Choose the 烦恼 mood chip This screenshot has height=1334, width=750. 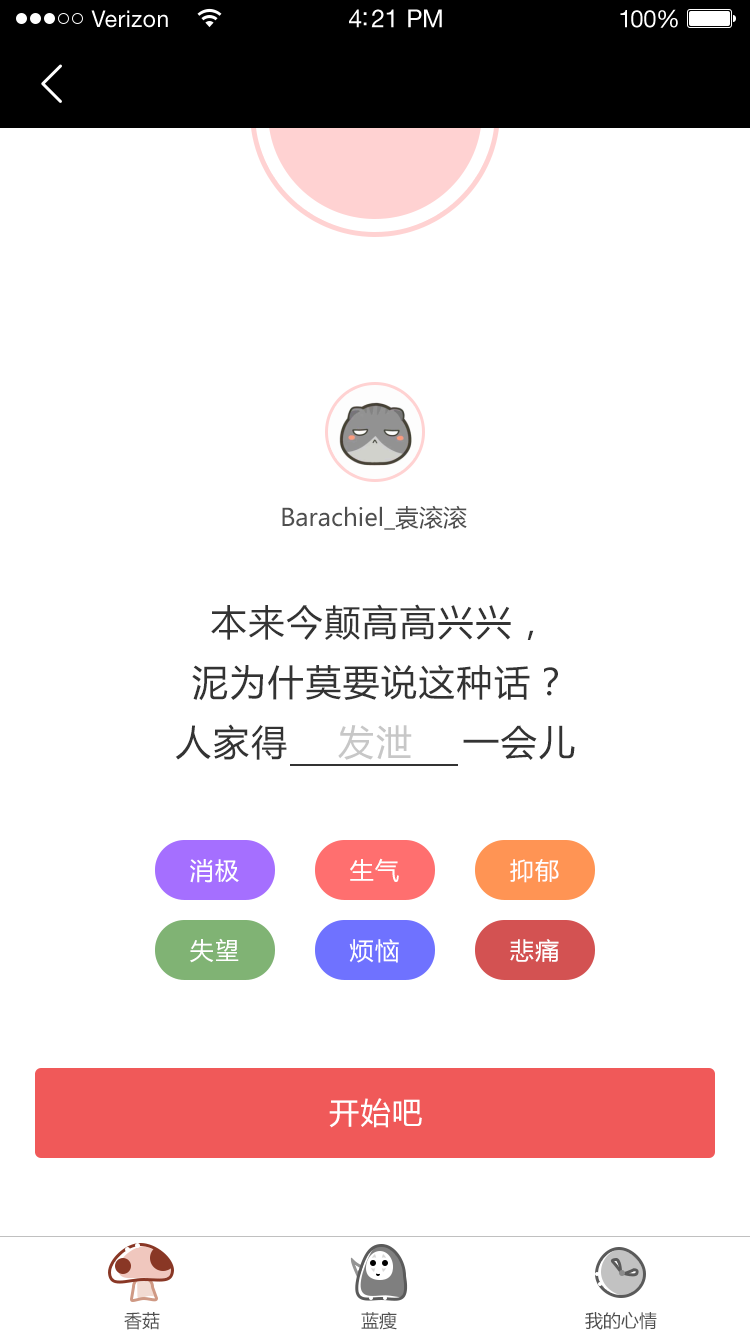[x=375, y=950]
